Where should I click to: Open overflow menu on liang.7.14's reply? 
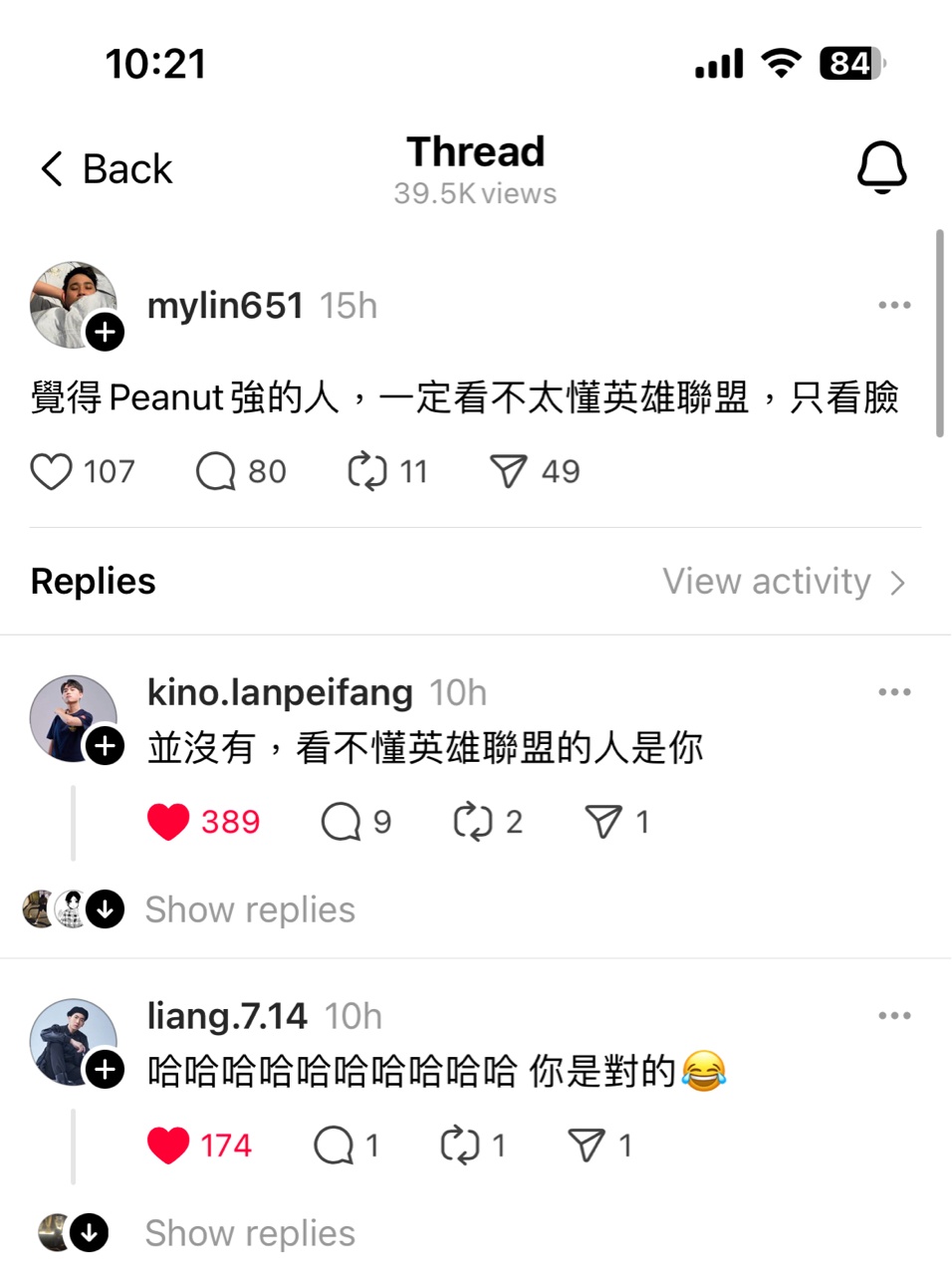[893, 1016]
